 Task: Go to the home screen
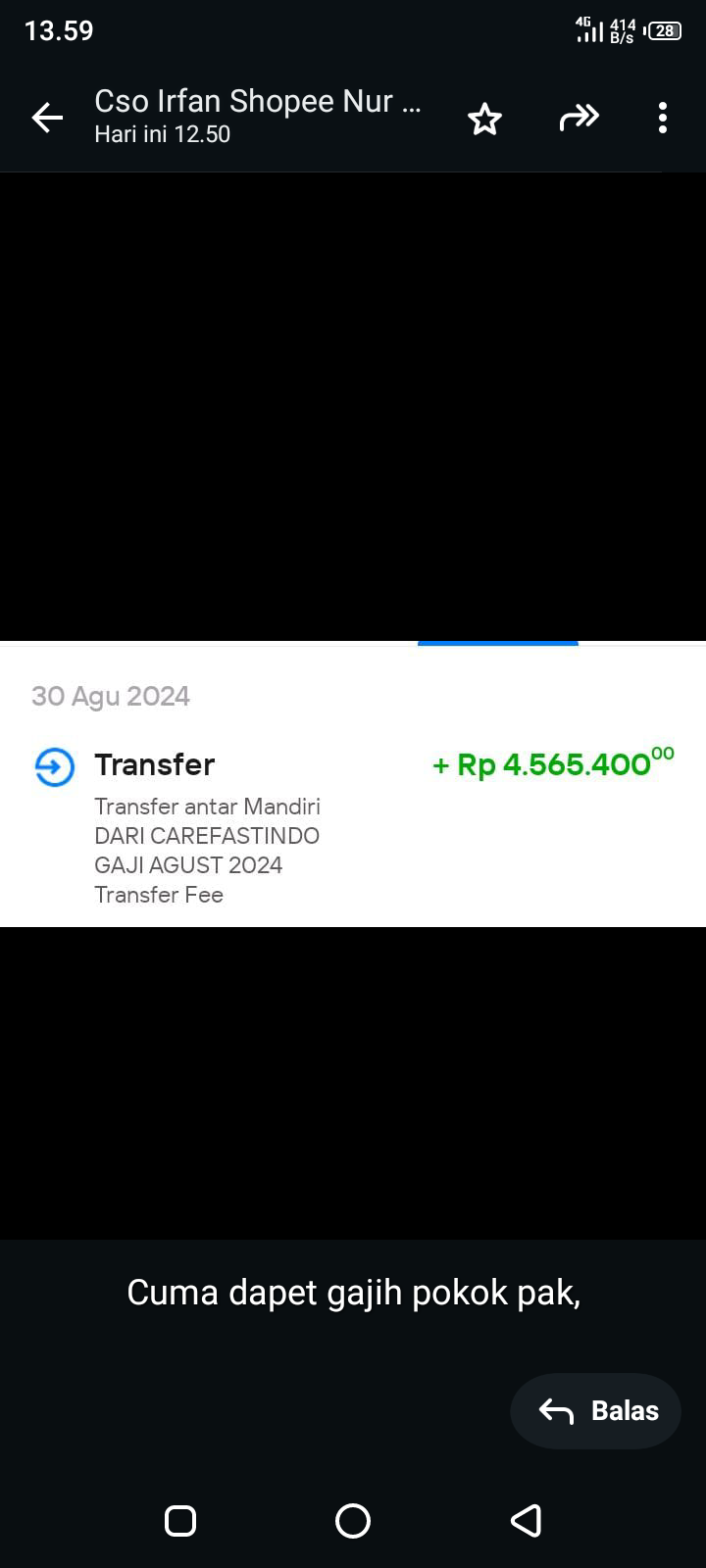[353, 1520]
